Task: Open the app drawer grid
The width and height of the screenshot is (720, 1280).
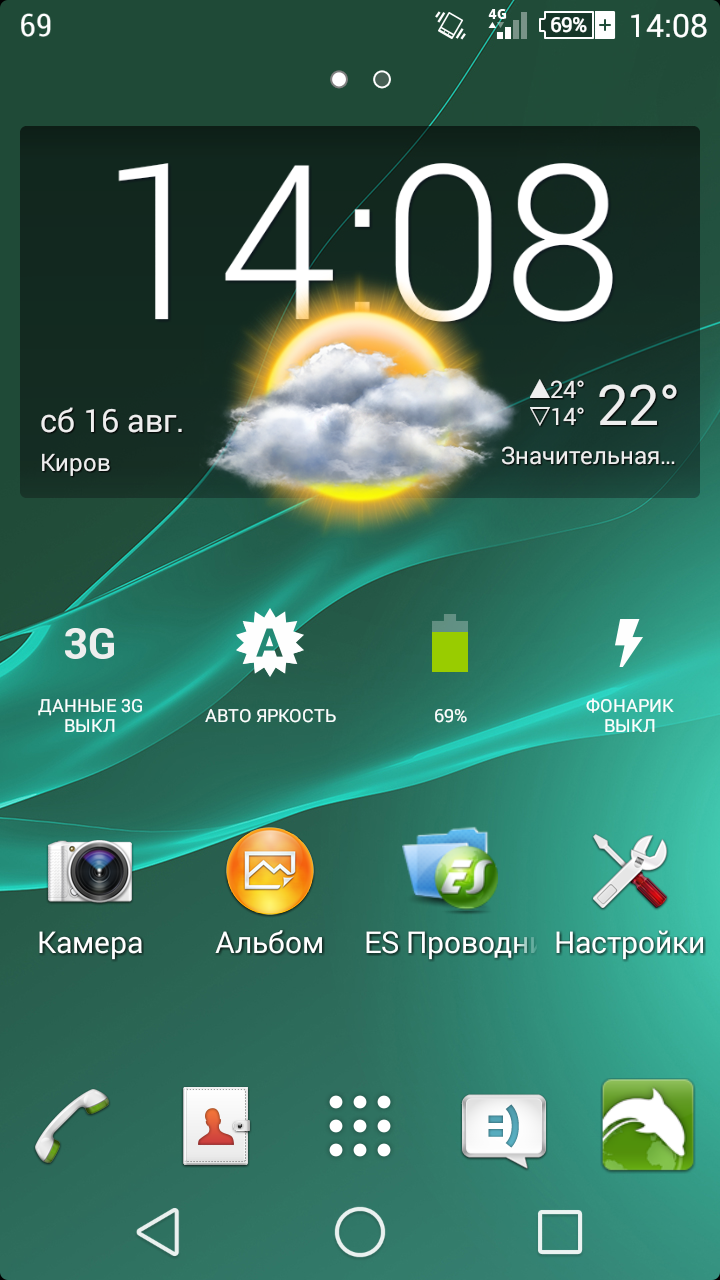Action: coord(360,1125)
